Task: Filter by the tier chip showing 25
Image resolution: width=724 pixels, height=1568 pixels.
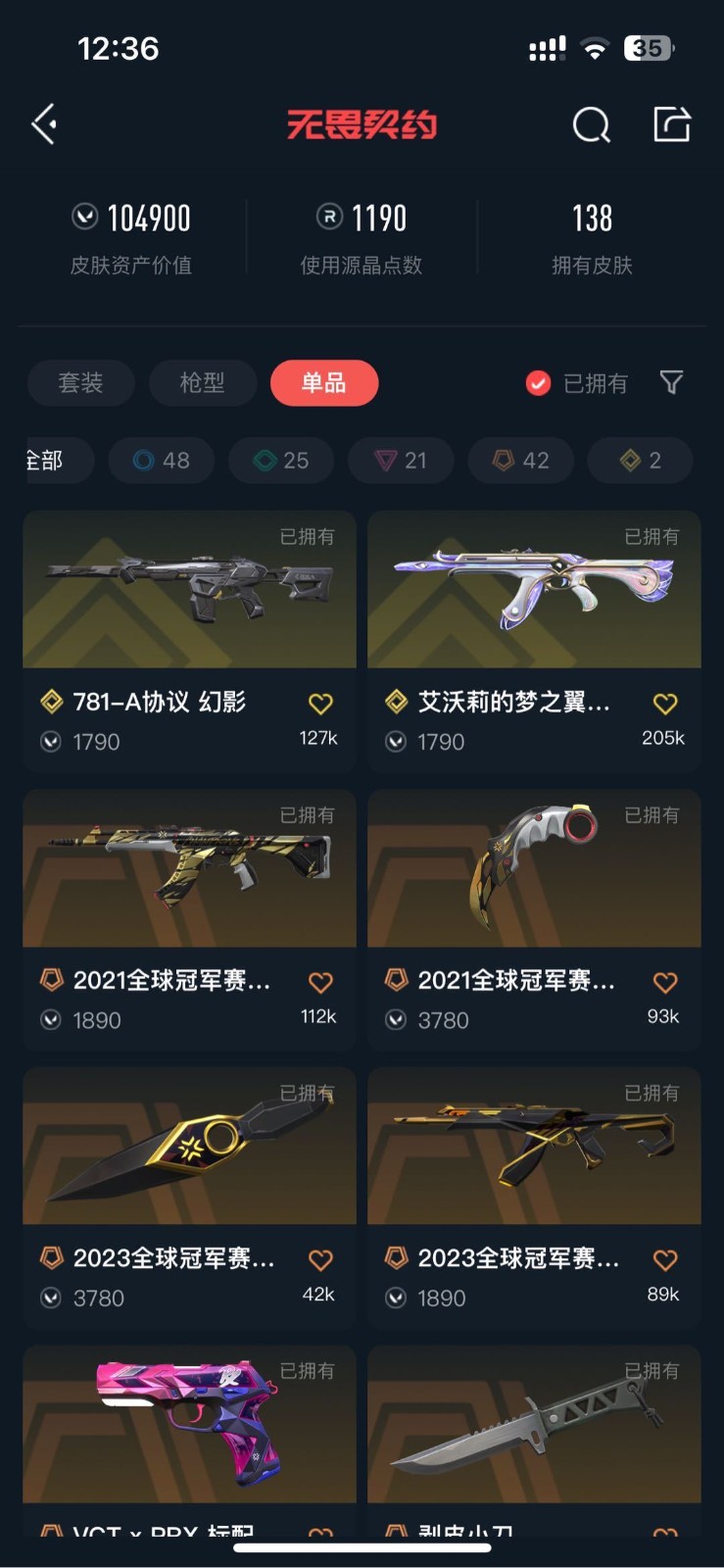Action: click(x=281, y=461)
